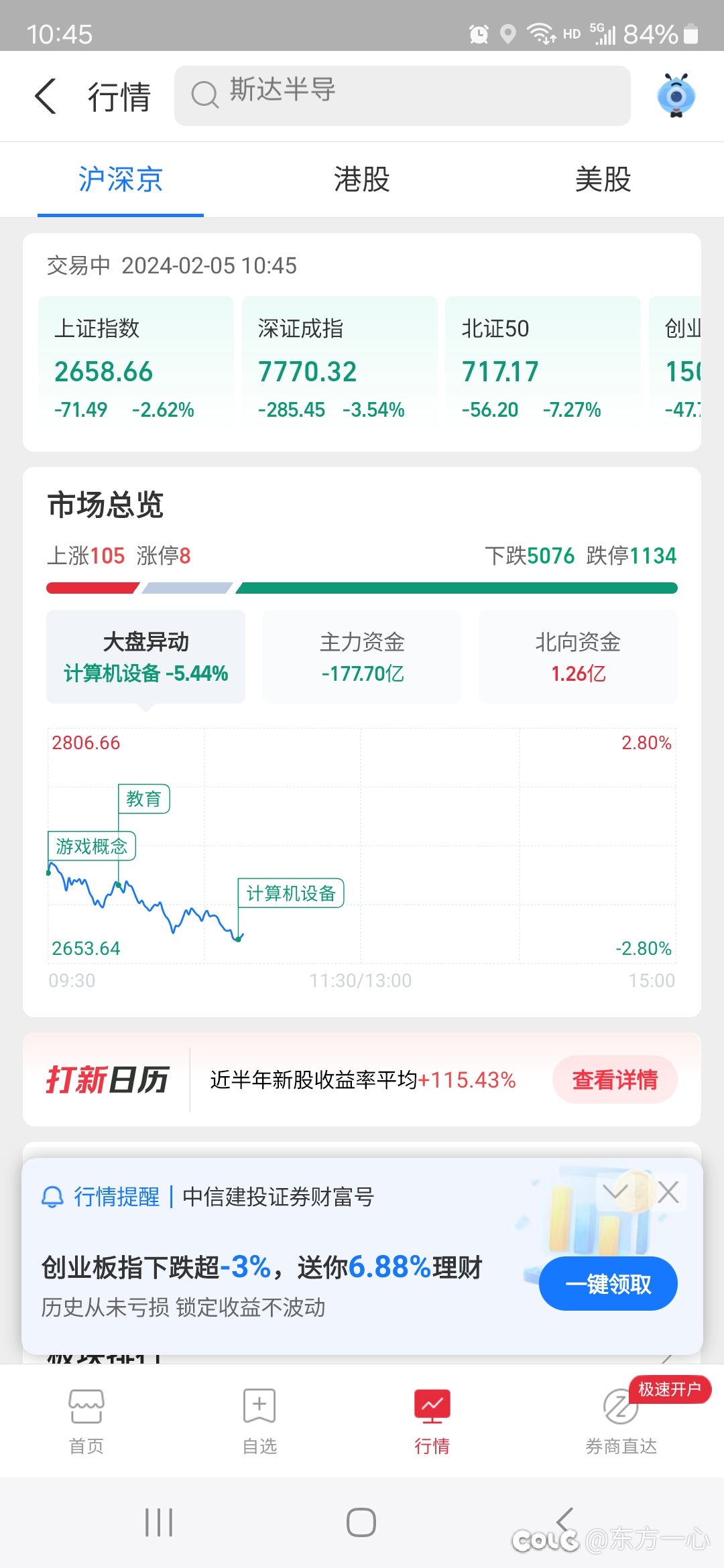
Task: Switch to the 美股 tab
Action: [x=603, y=180]
